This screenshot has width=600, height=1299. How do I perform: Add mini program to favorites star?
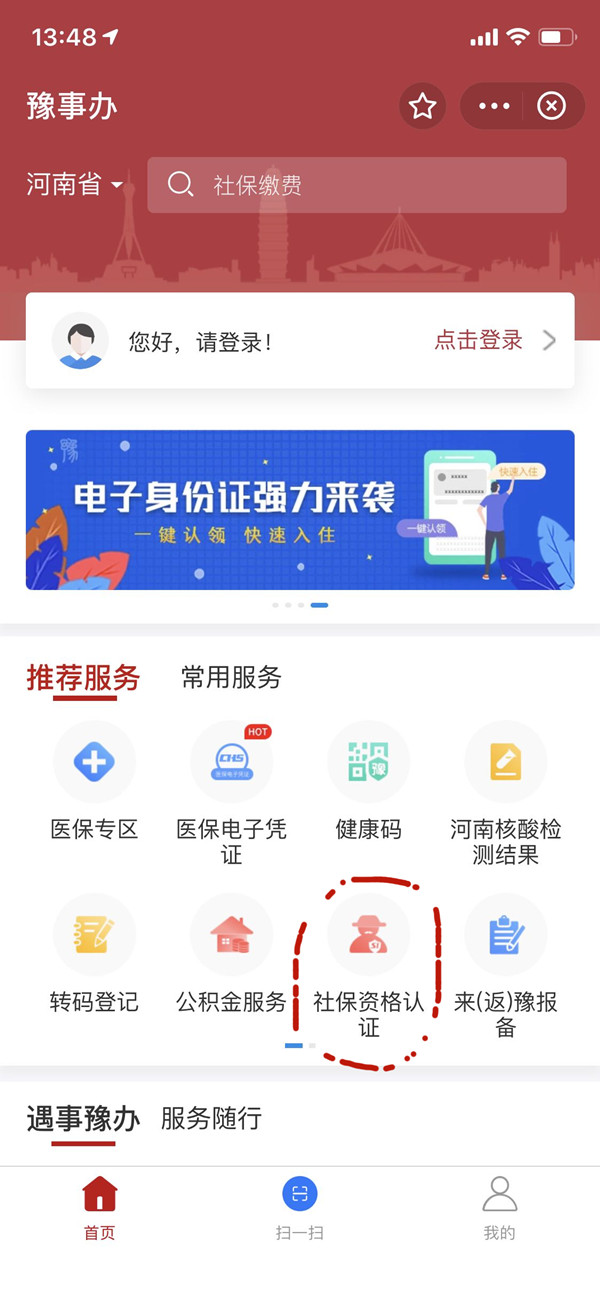click(422, 106)
